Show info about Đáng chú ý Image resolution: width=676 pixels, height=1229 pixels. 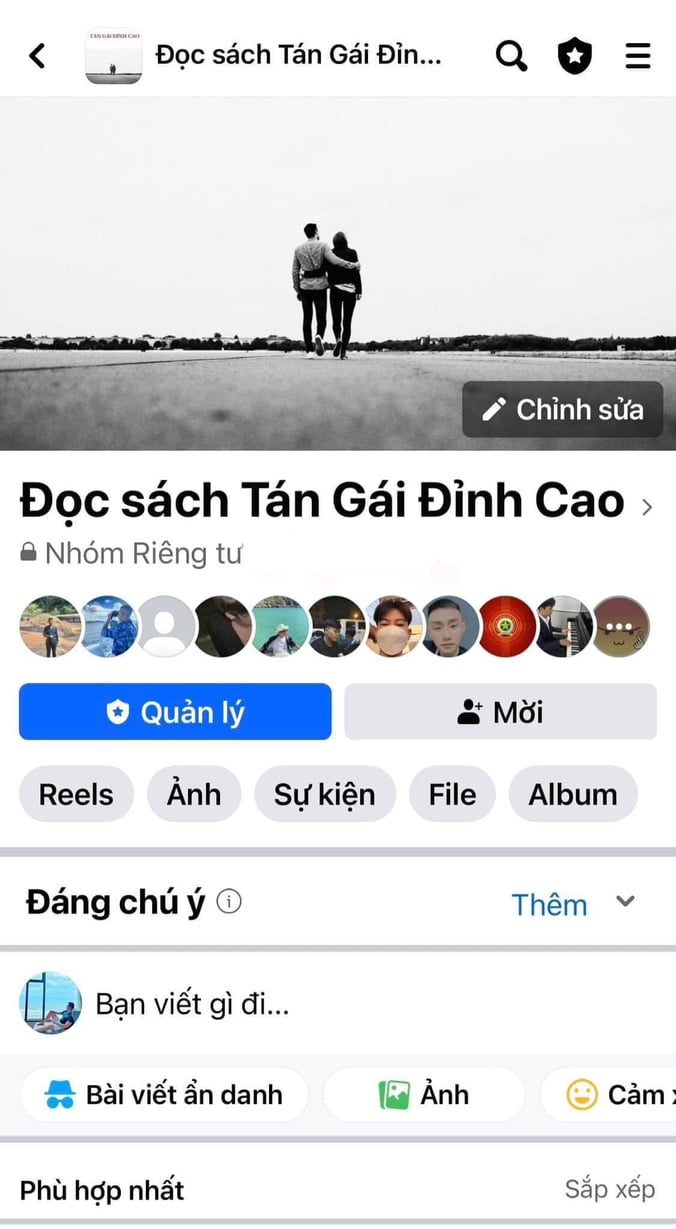(229, 903)
